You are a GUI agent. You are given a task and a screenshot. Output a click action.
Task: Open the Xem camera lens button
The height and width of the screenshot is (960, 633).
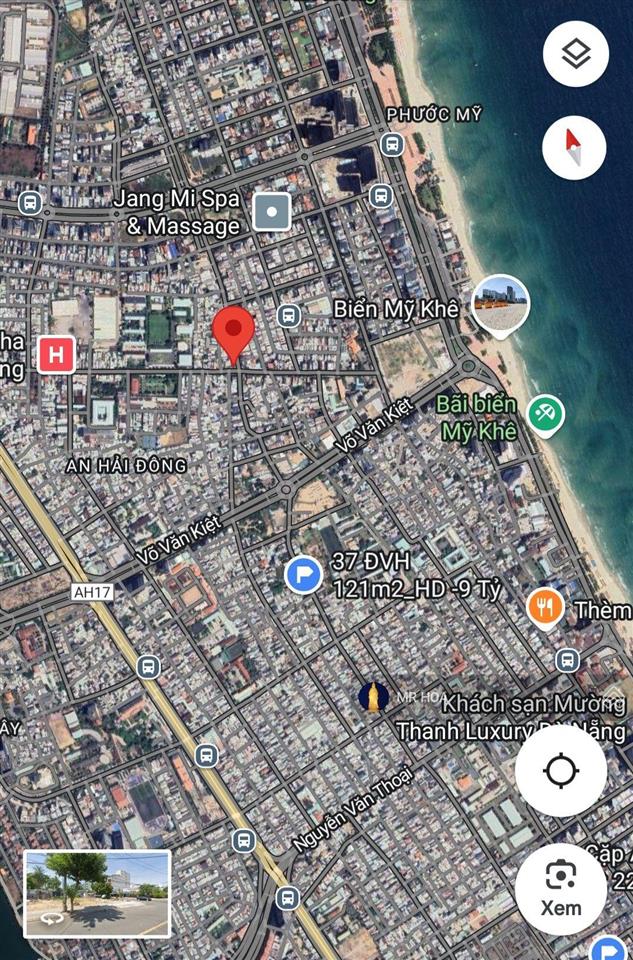click(561, 887)
